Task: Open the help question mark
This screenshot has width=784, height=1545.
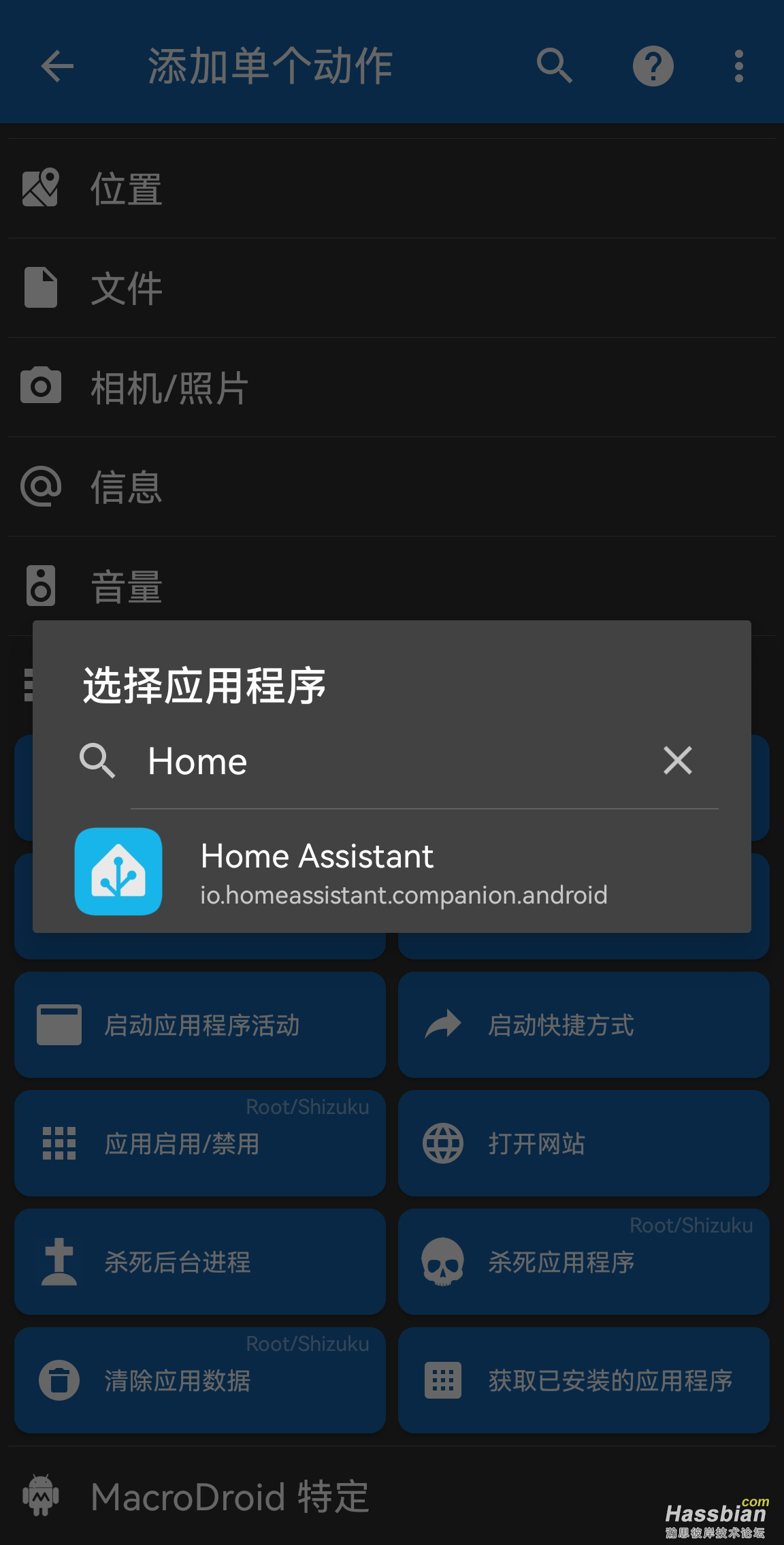Action: [653, 66]
